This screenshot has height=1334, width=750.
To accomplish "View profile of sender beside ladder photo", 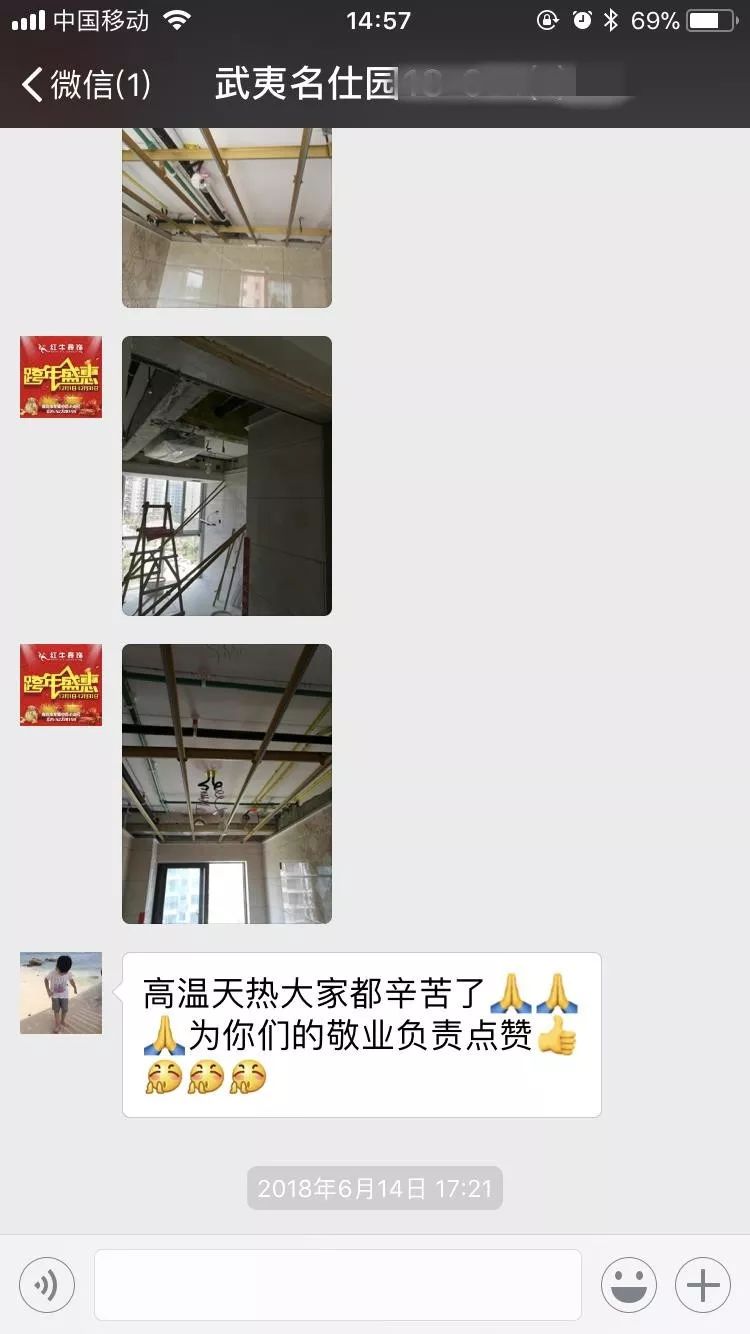I will 61,377.
